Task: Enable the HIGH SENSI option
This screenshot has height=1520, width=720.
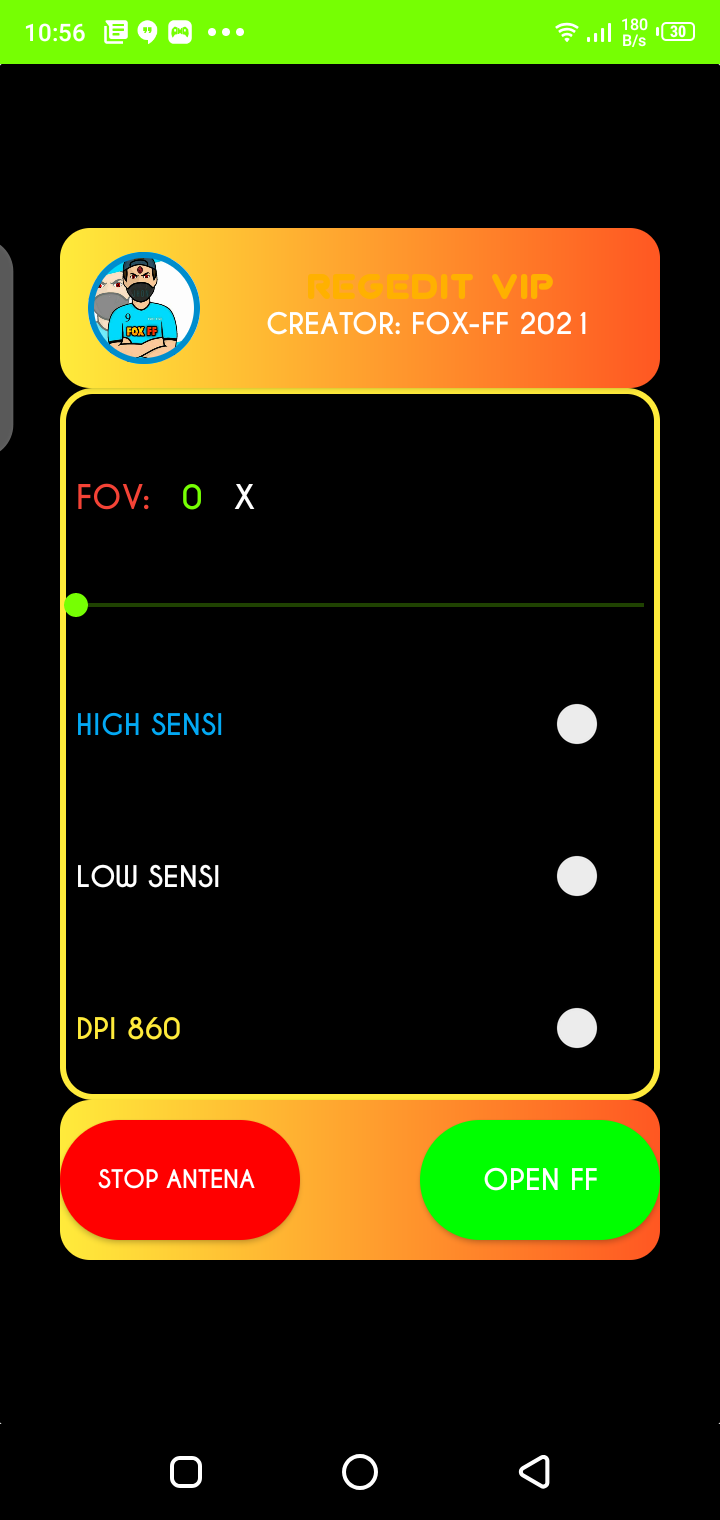Action: click(x=576, y=724)
